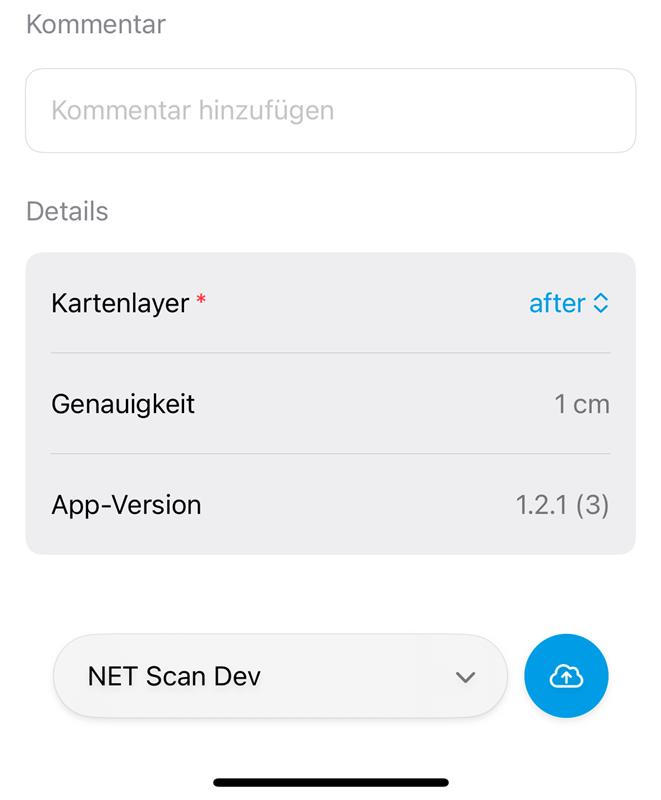
Task: Tap the blue cloud upload button
Action: point(566,677)
